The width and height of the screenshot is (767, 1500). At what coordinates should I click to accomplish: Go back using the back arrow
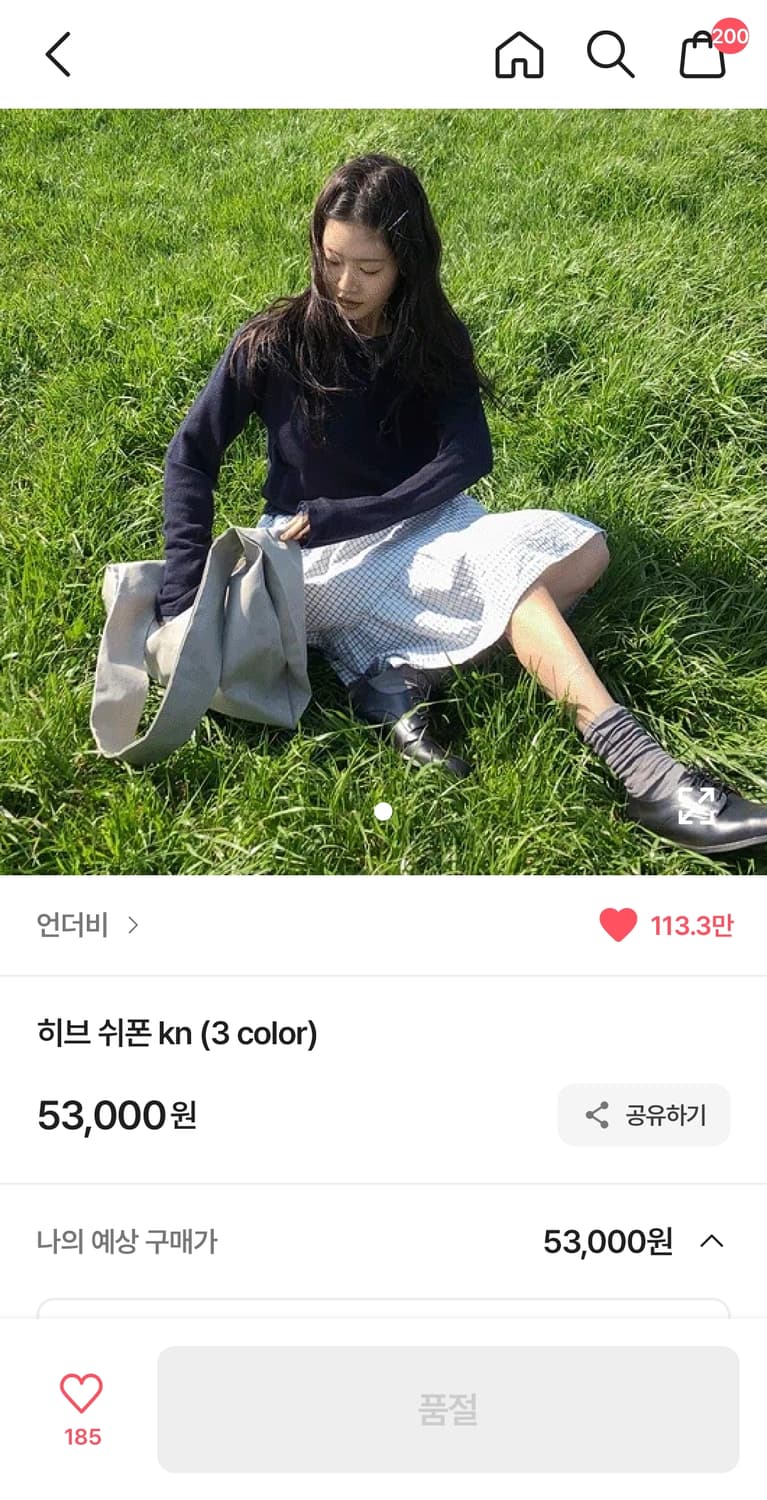click(57, 55)
